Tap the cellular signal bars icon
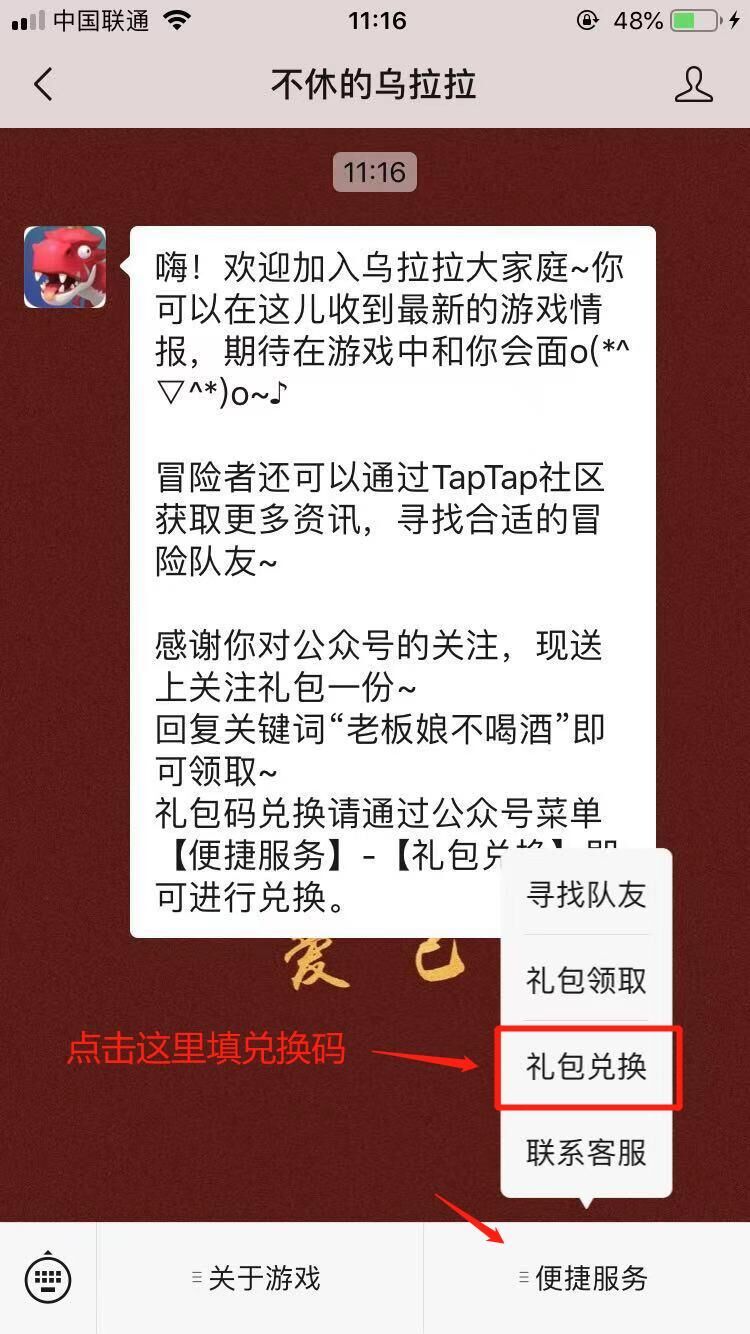Screen dimensions: 750x1334 (x=25, y=19)
